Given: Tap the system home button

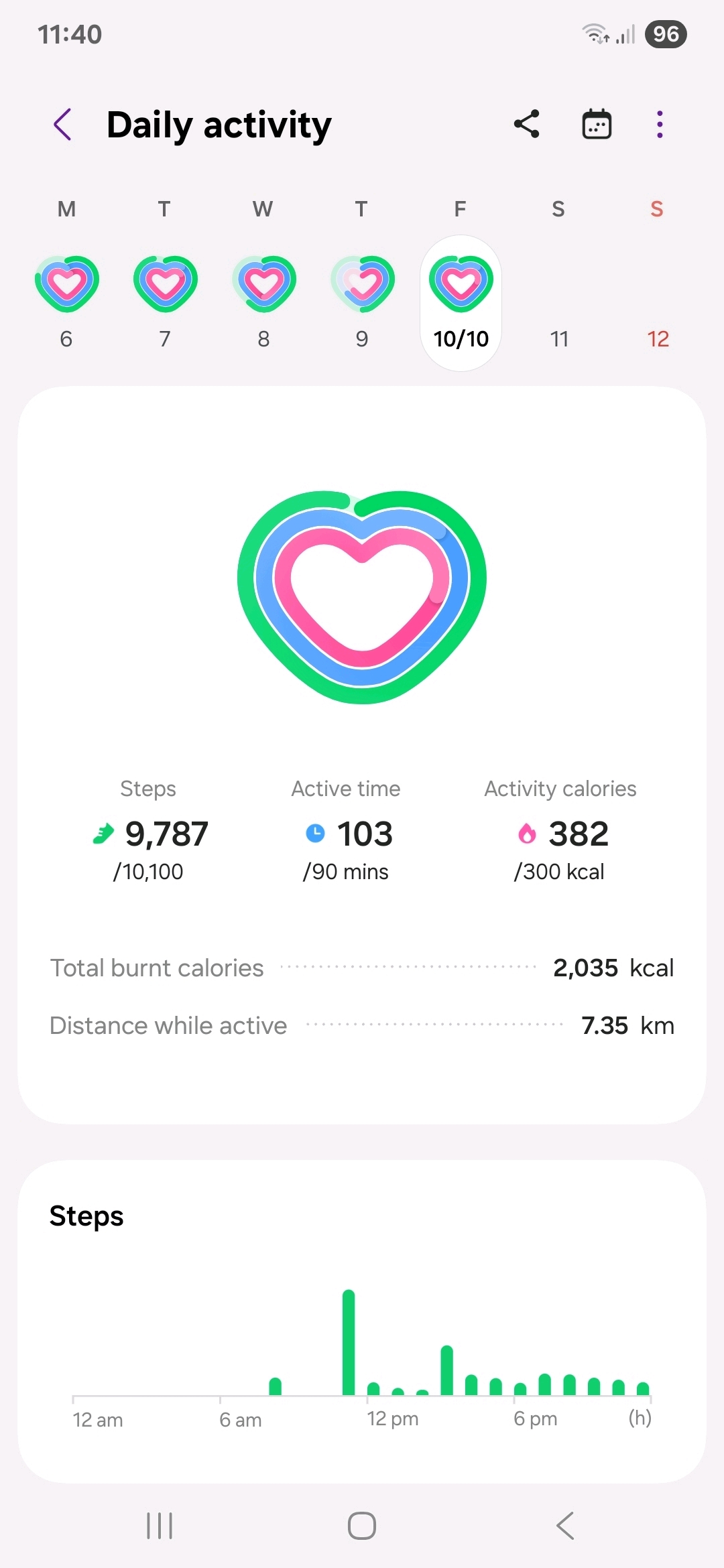Looking at the screenshot, I should (x=362, y=1526).
